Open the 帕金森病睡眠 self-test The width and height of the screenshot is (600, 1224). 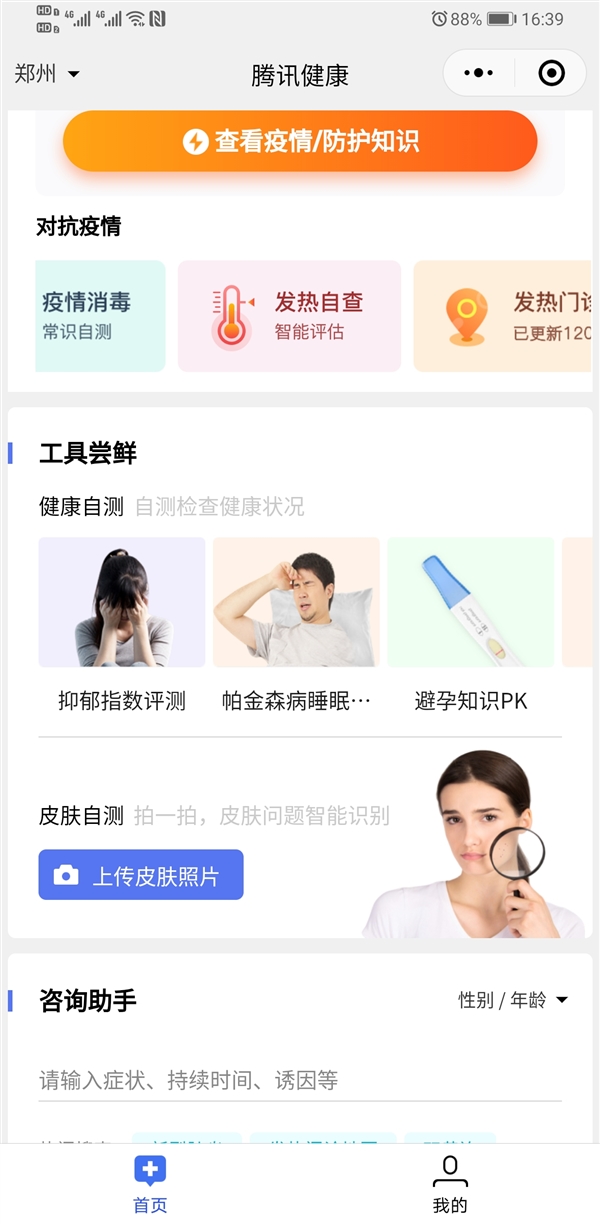296,625
